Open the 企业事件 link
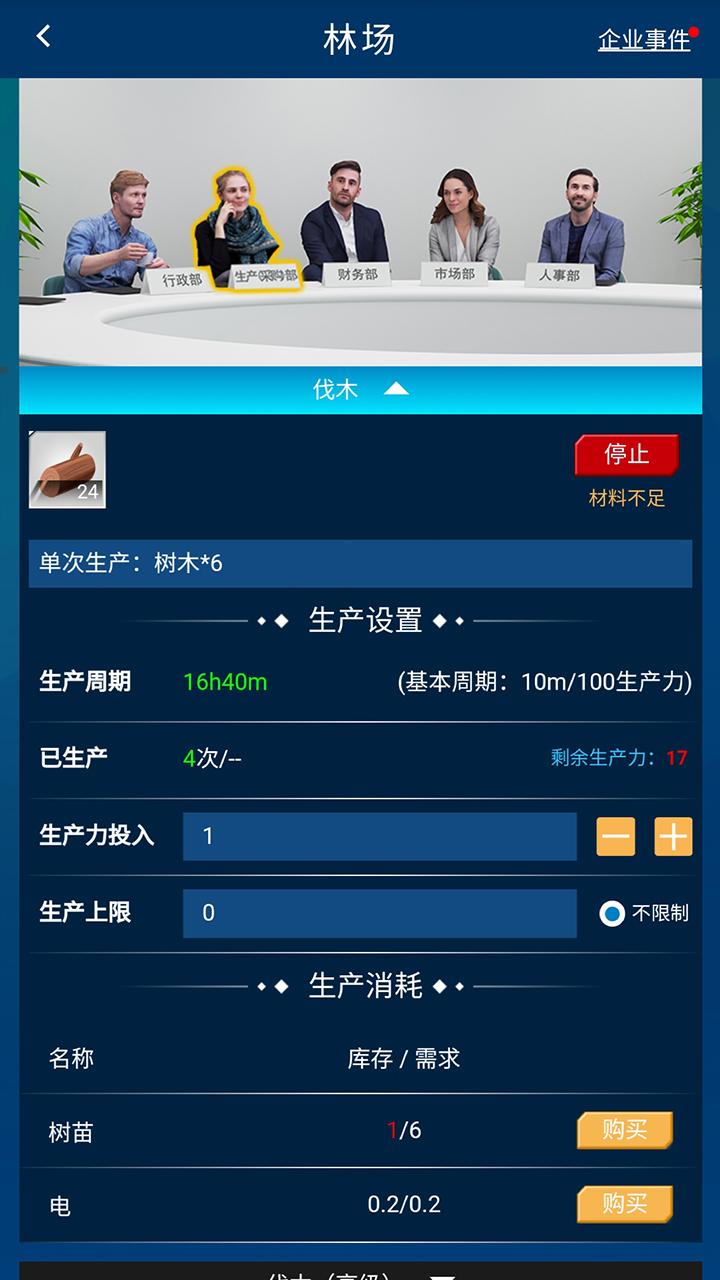Screen dimensions: 720x1280 click(644, 40)
